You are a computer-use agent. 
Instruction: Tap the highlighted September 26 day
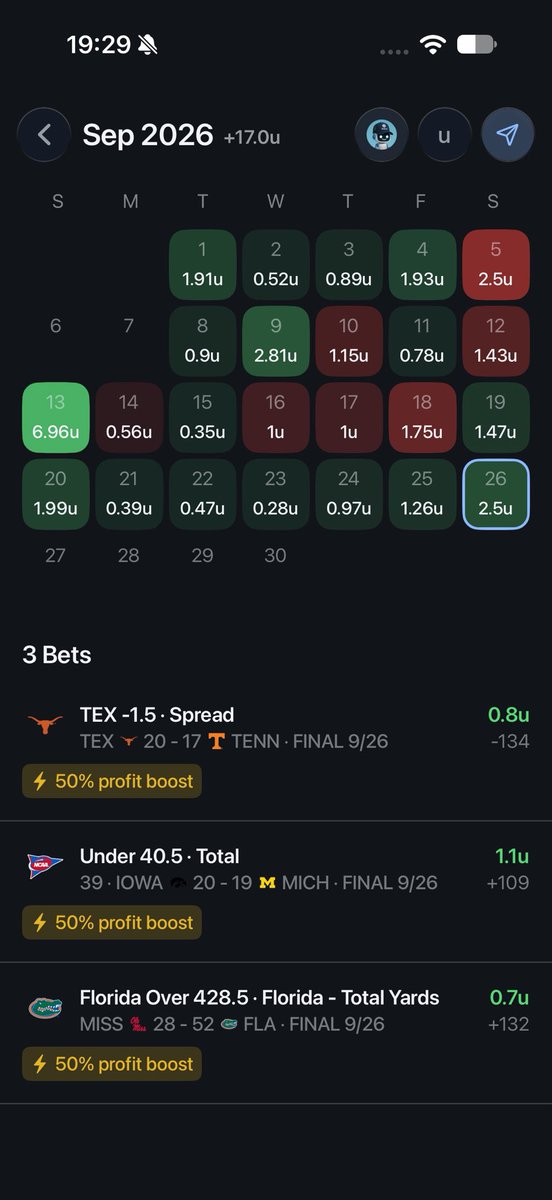coord(496,495)
